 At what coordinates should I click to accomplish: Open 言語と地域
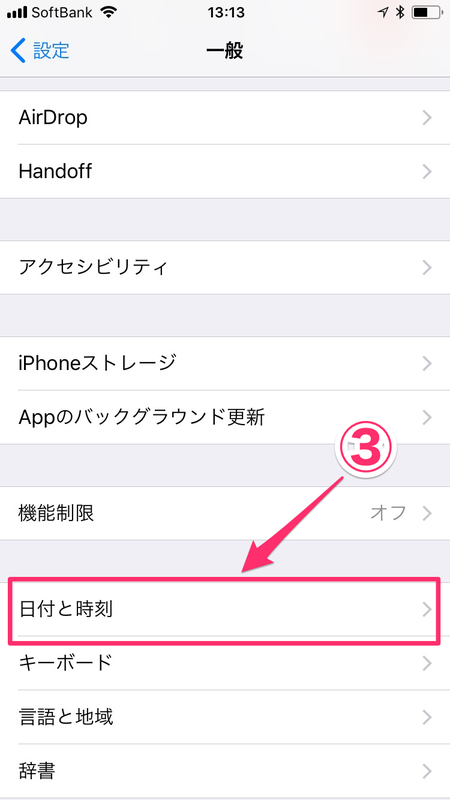[225, 717]
